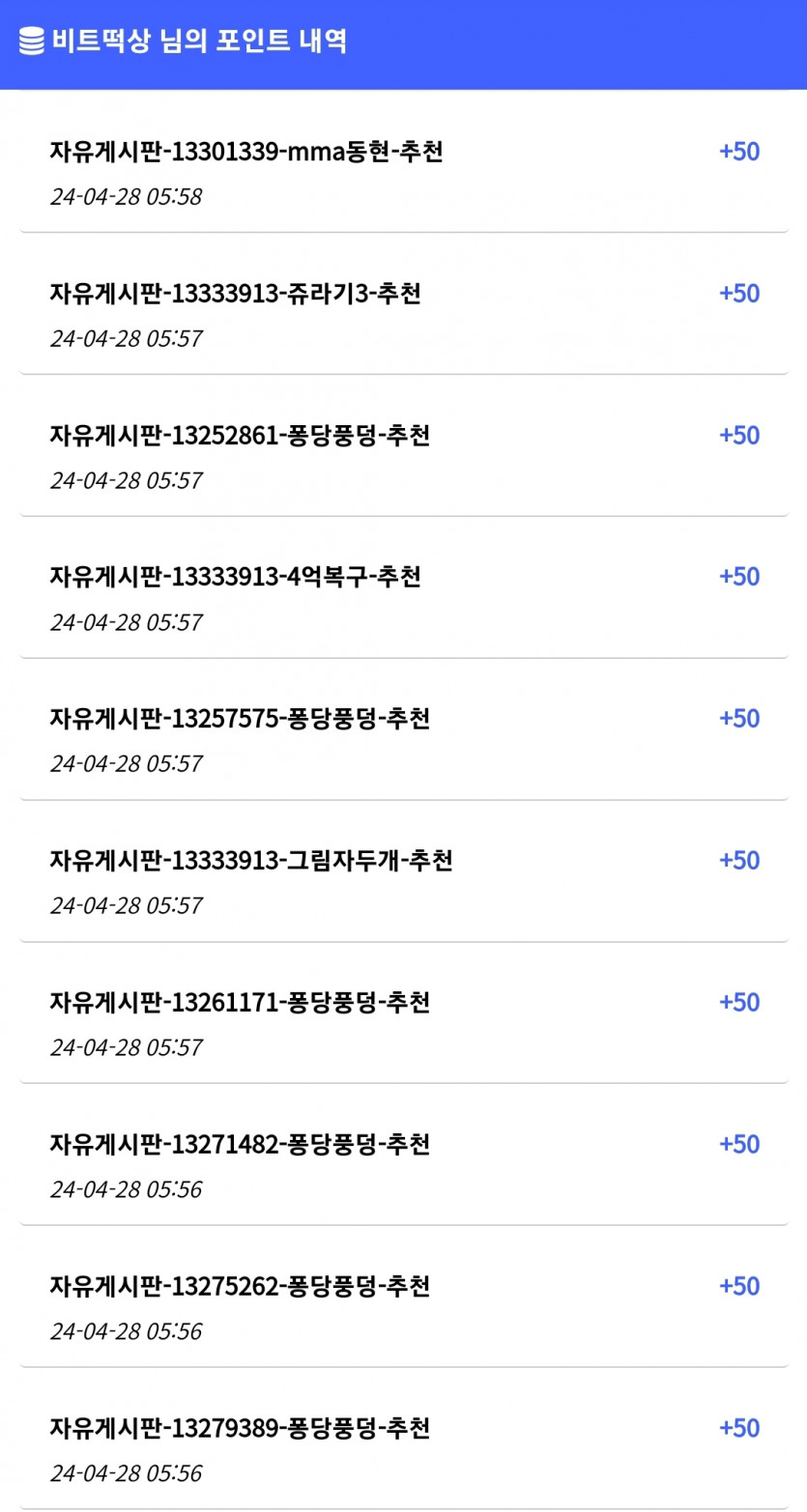
Task: Tap the entry for post 13271482
Action: coord(240,1145)
